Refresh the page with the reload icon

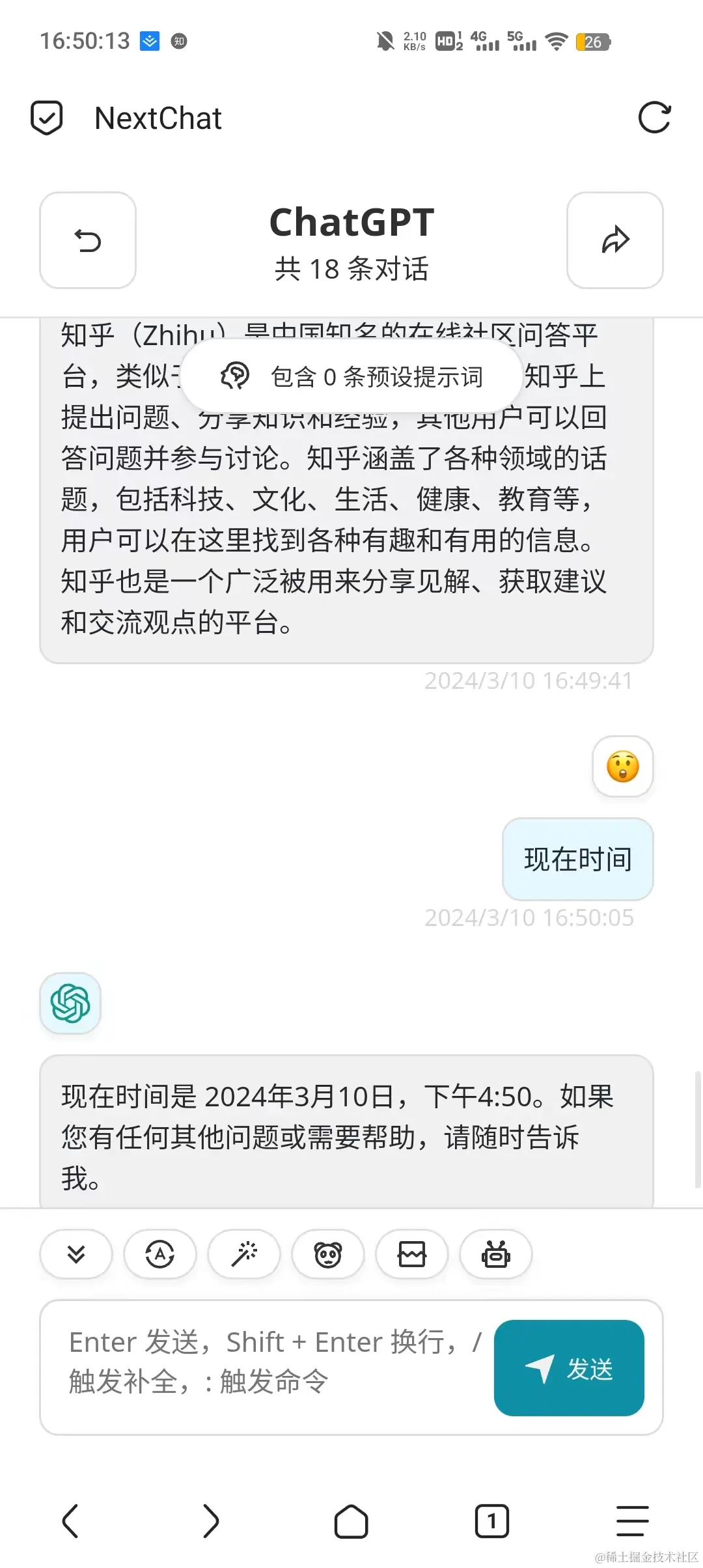click(656, 117)
